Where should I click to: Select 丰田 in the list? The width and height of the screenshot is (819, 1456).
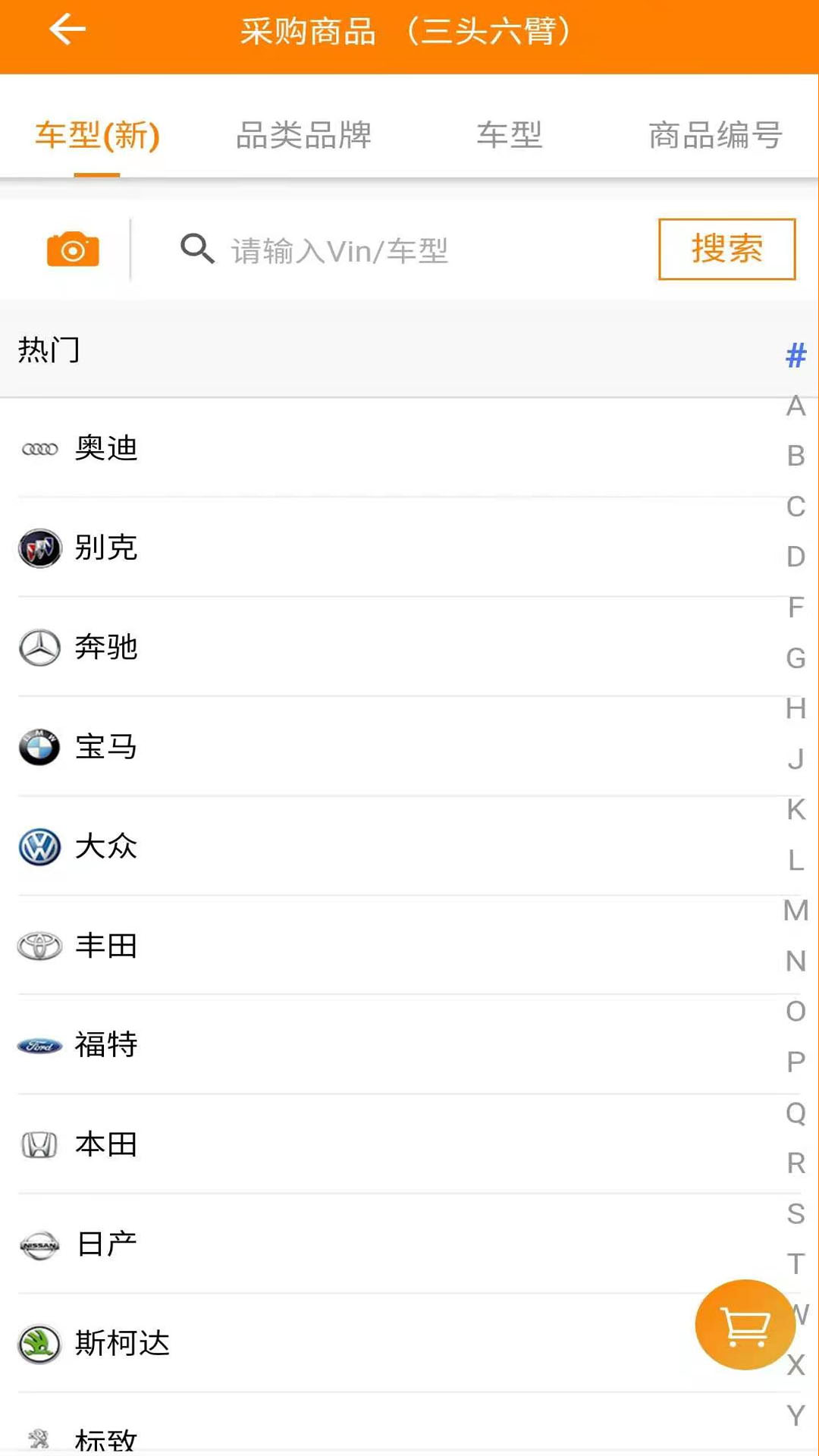click(x=106, y=946)
